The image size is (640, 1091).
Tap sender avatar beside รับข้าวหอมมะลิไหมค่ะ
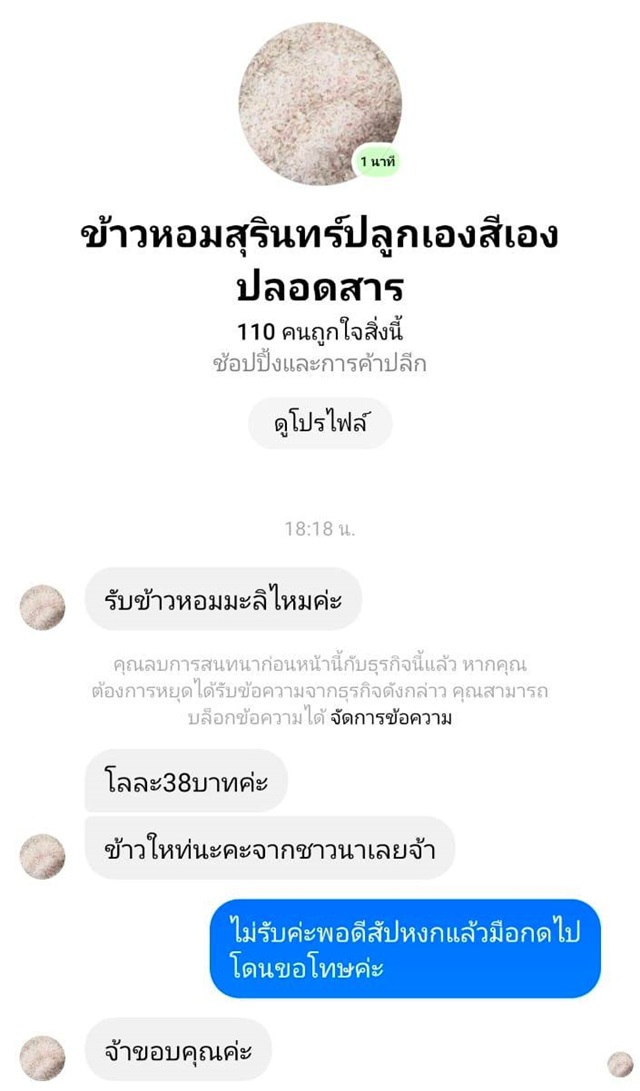[43, 607]
